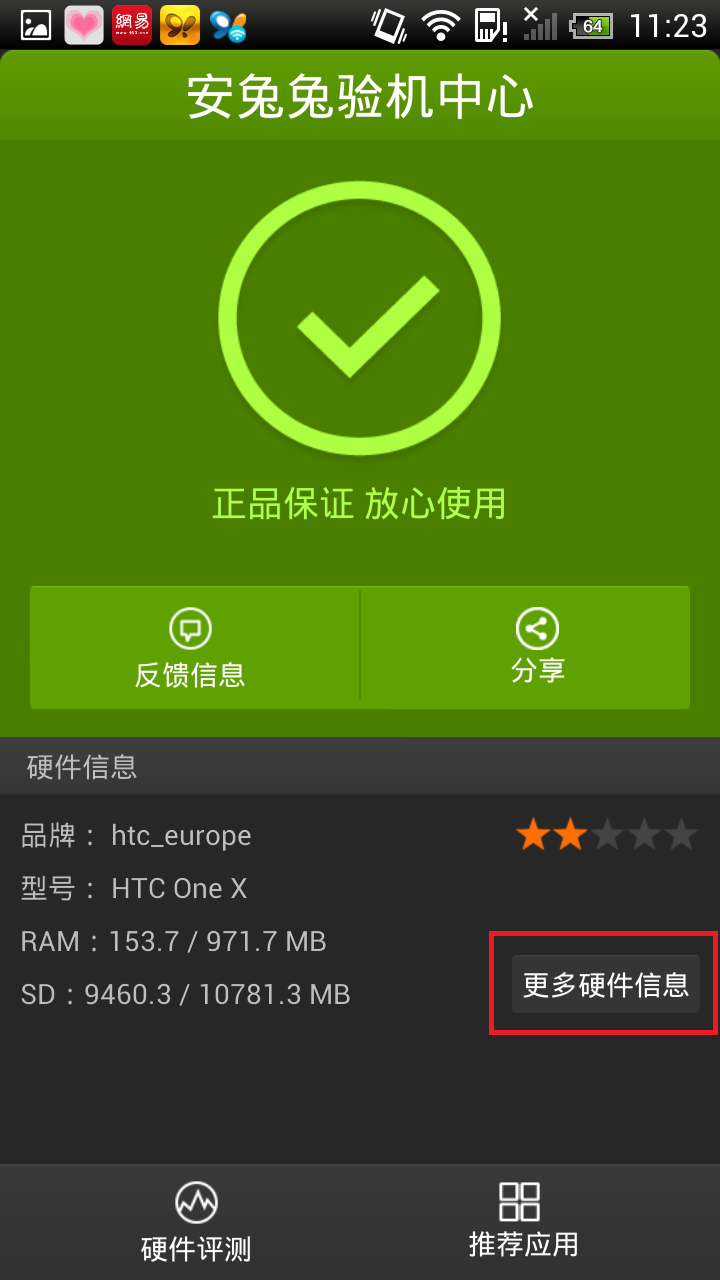The height and width of the screenshot is (1280, 720).
Task: Switch to the 硬件评测 tab
Action: coord(196,1222)
